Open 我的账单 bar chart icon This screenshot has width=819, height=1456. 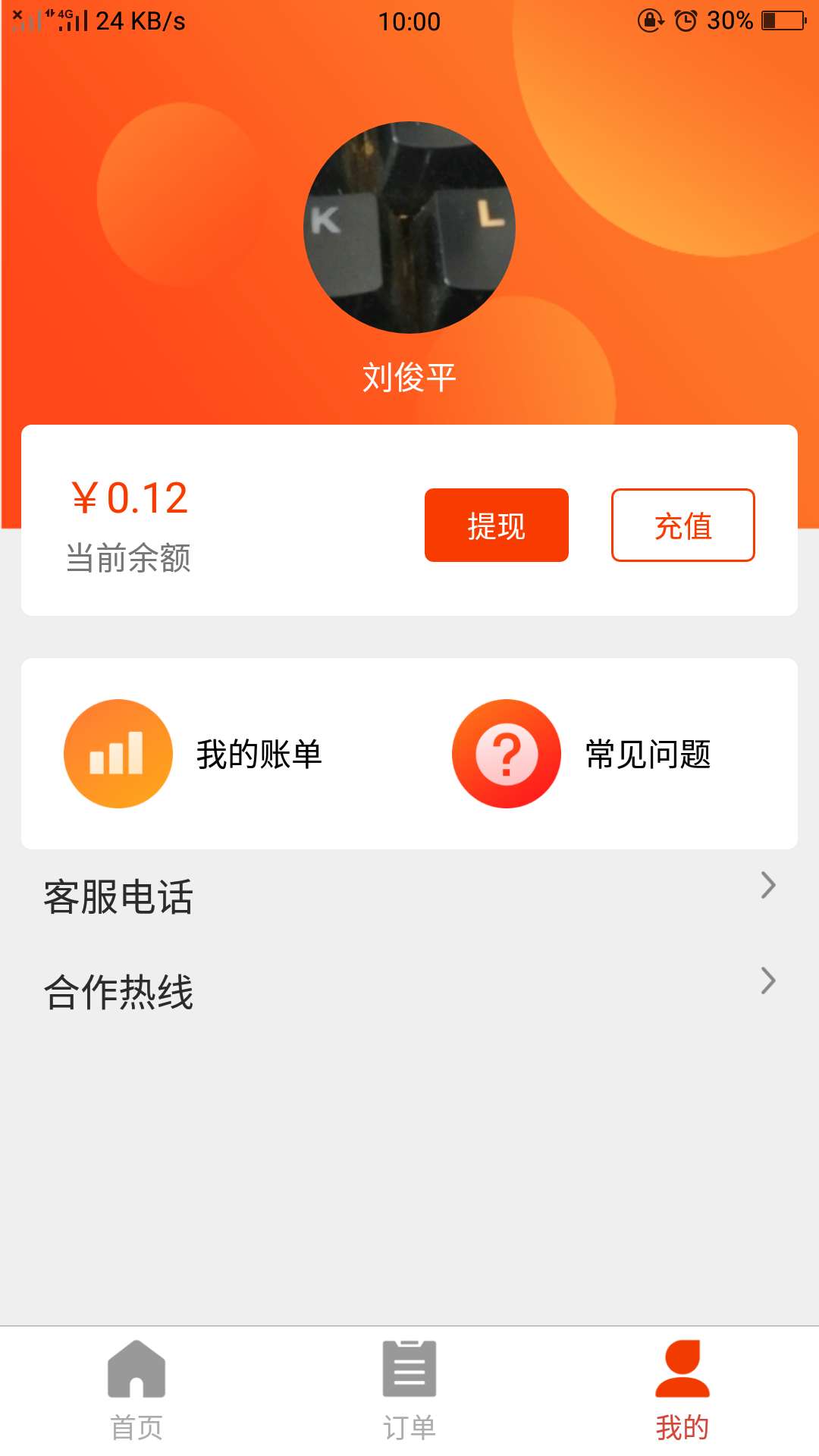118,755
